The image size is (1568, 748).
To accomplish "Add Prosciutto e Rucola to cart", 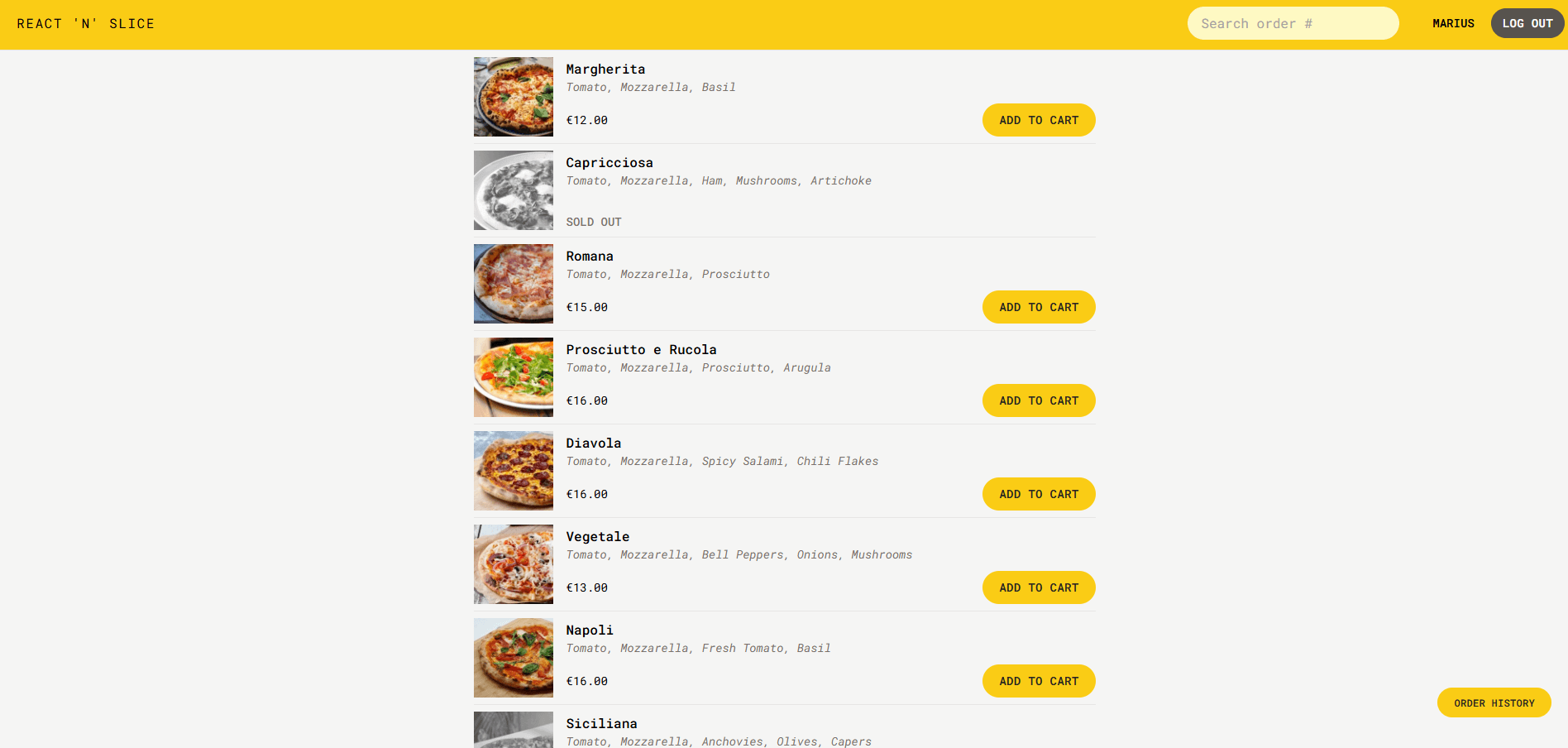I will pyautogui.click(x=1038, y=400).
